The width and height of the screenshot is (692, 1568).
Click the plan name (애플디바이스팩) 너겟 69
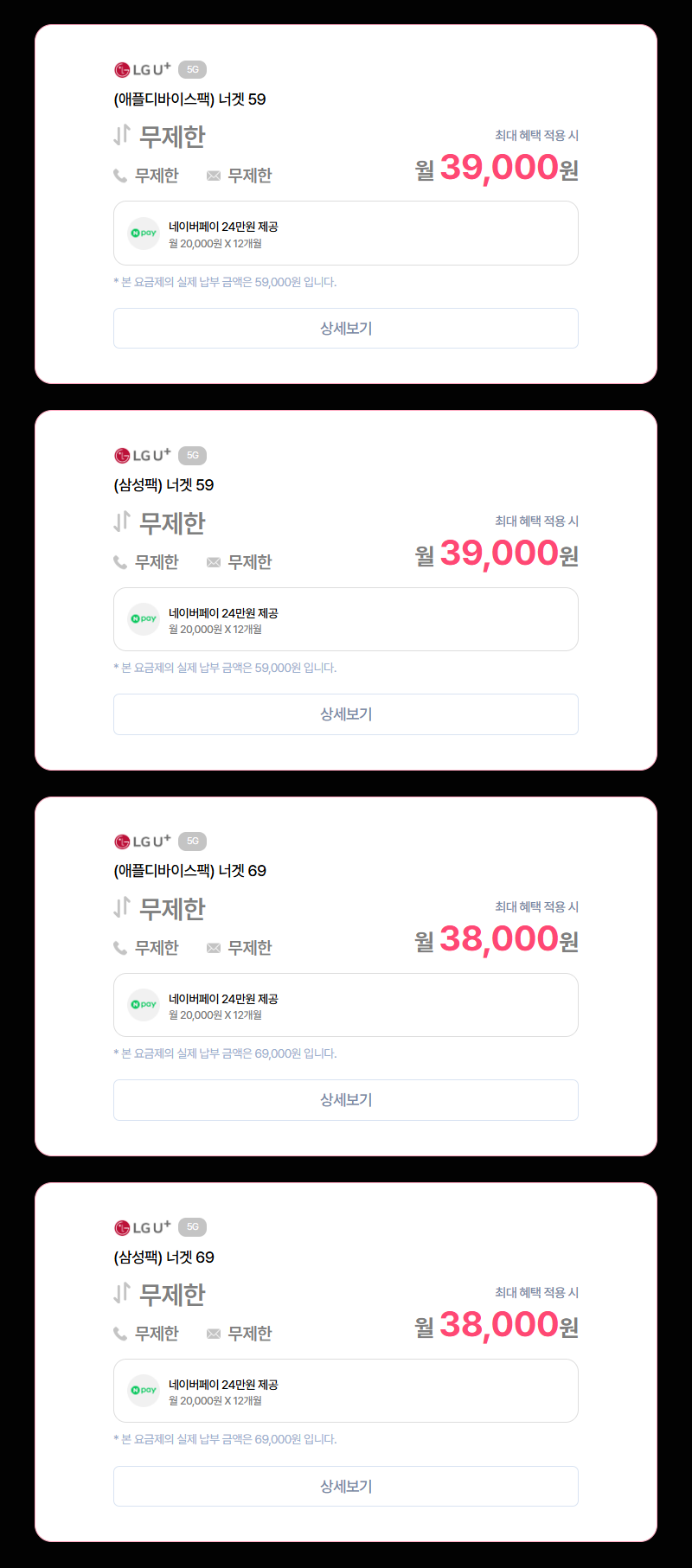187,871
